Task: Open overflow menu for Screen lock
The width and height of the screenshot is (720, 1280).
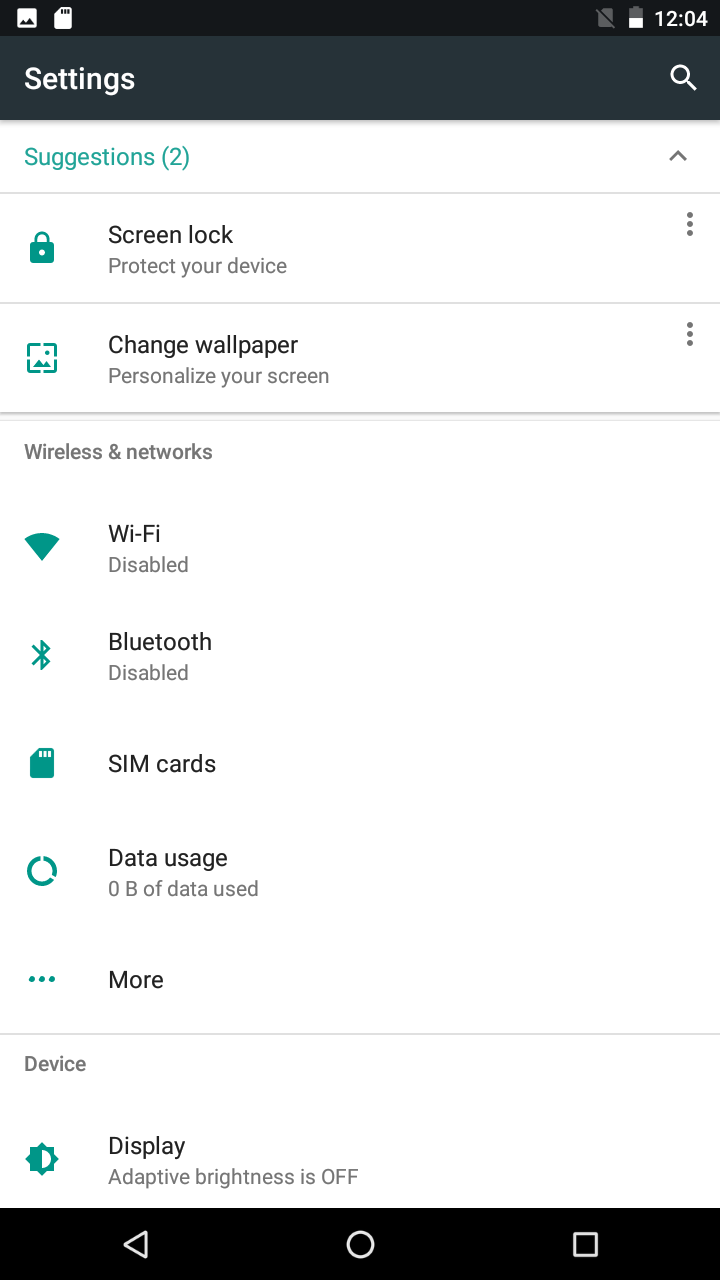Action: point(689,225)
